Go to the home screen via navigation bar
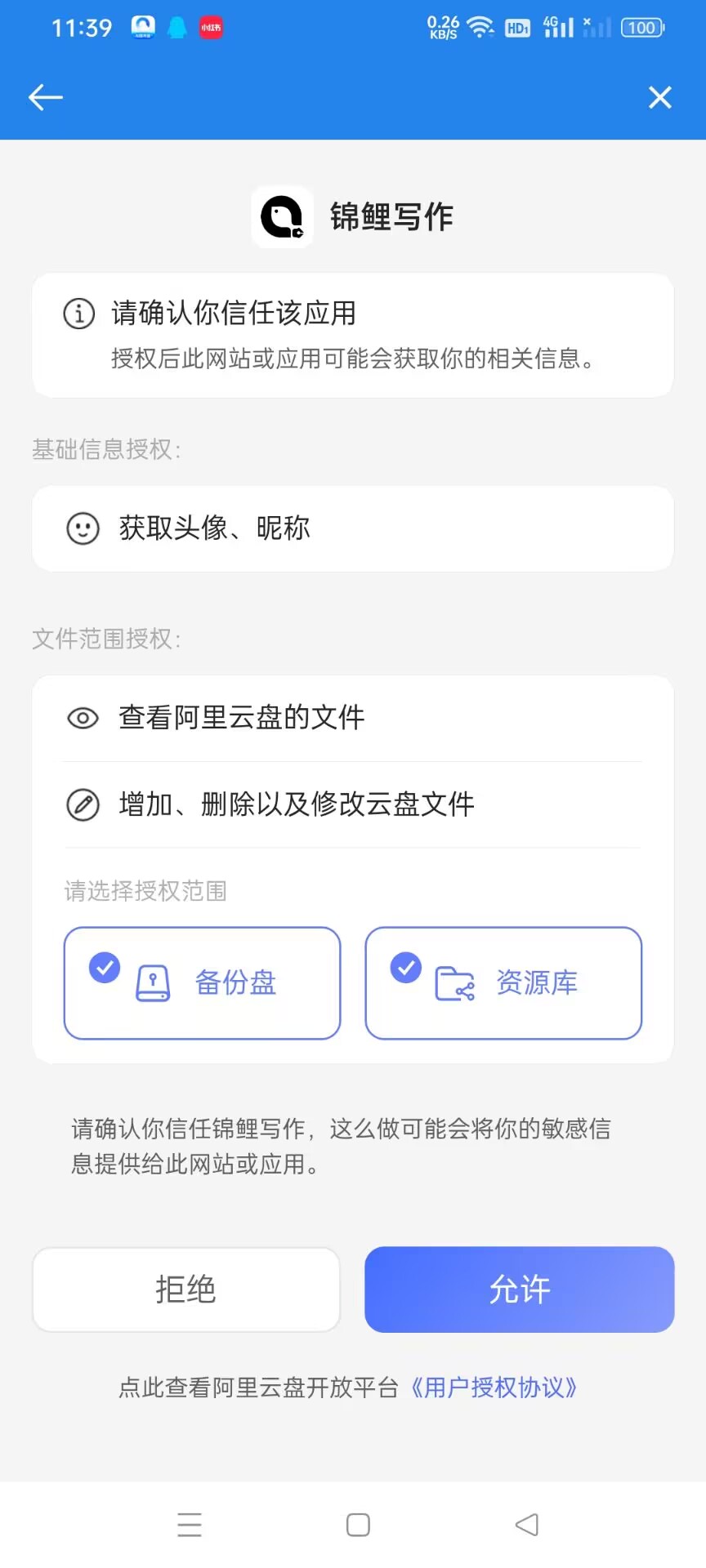This screenshot has height=1568, width=706. [358, 1525]
